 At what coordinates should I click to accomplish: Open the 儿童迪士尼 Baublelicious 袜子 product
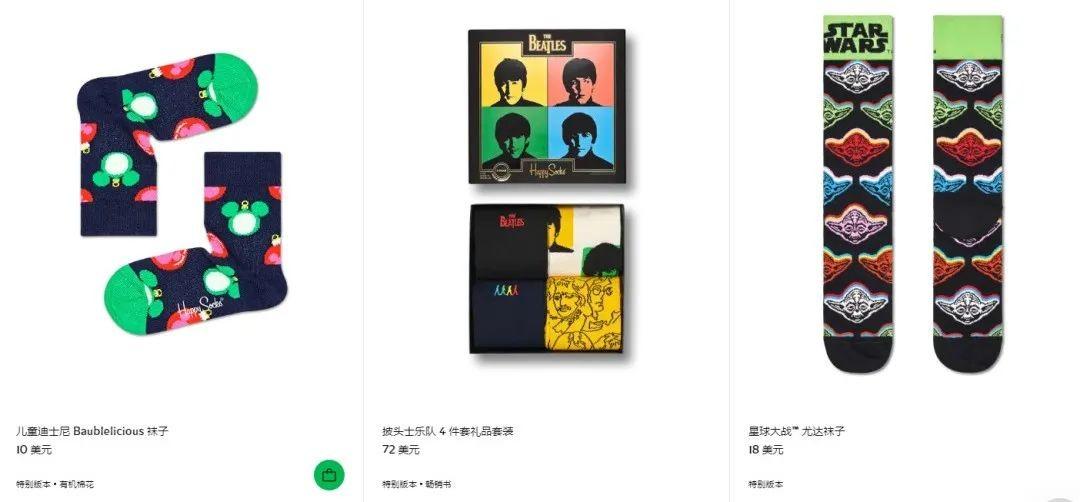tap(92, 431)
